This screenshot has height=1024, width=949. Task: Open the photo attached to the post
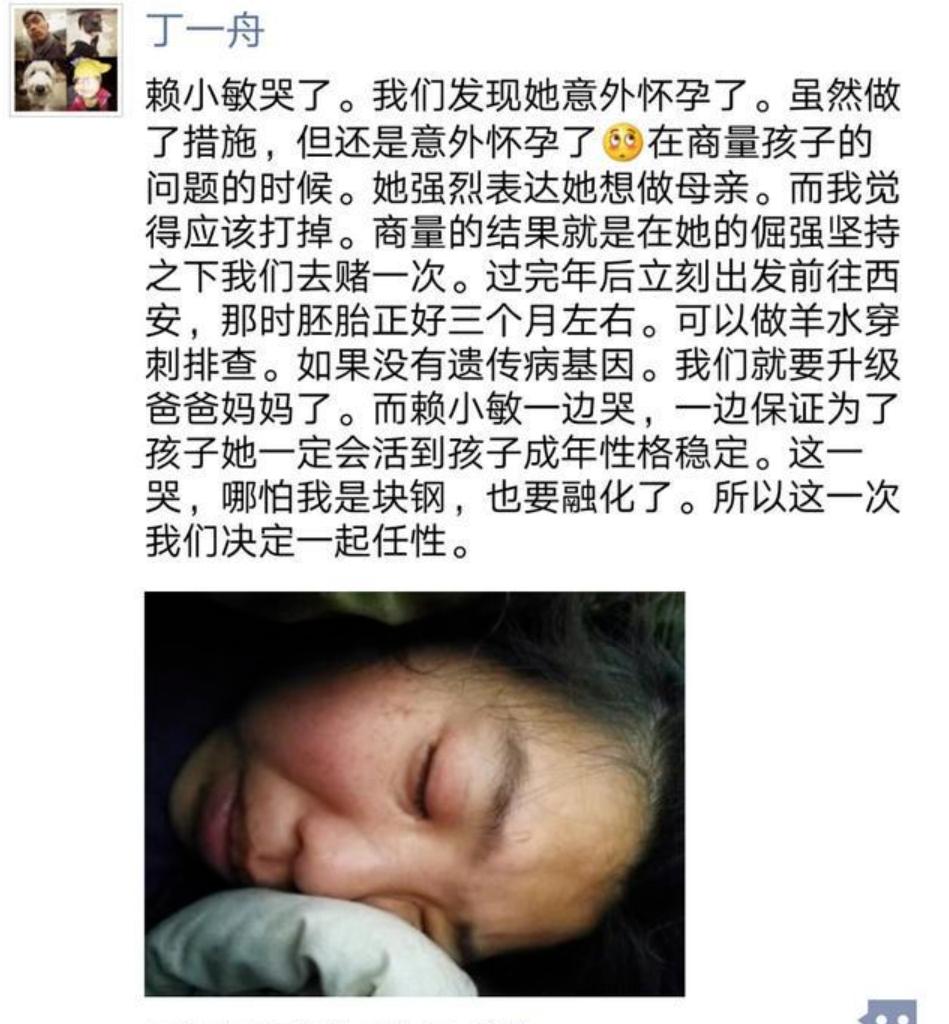(414, 792)
